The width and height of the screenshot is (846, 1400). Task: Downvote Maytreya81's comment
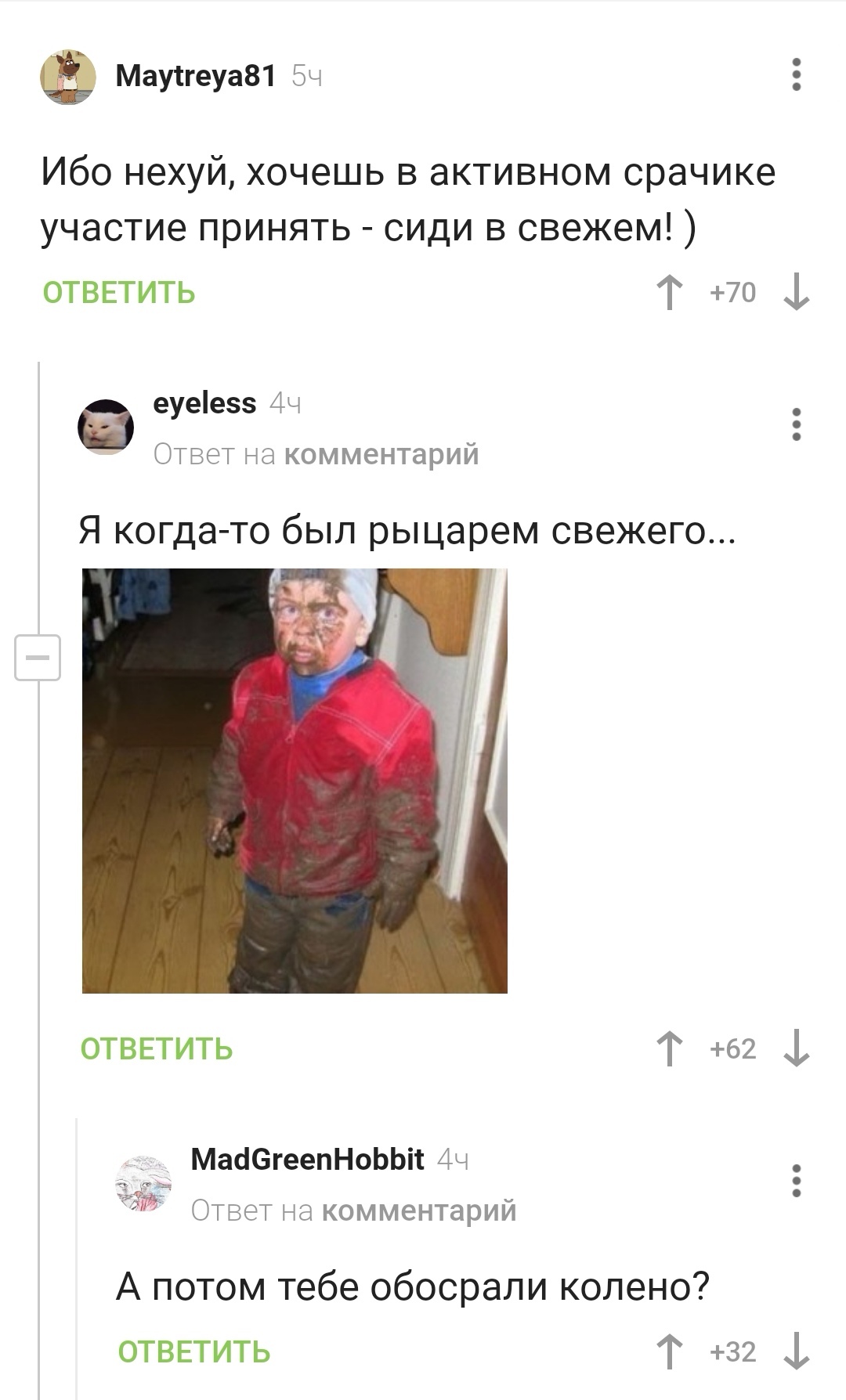click(x=796, y=292)
